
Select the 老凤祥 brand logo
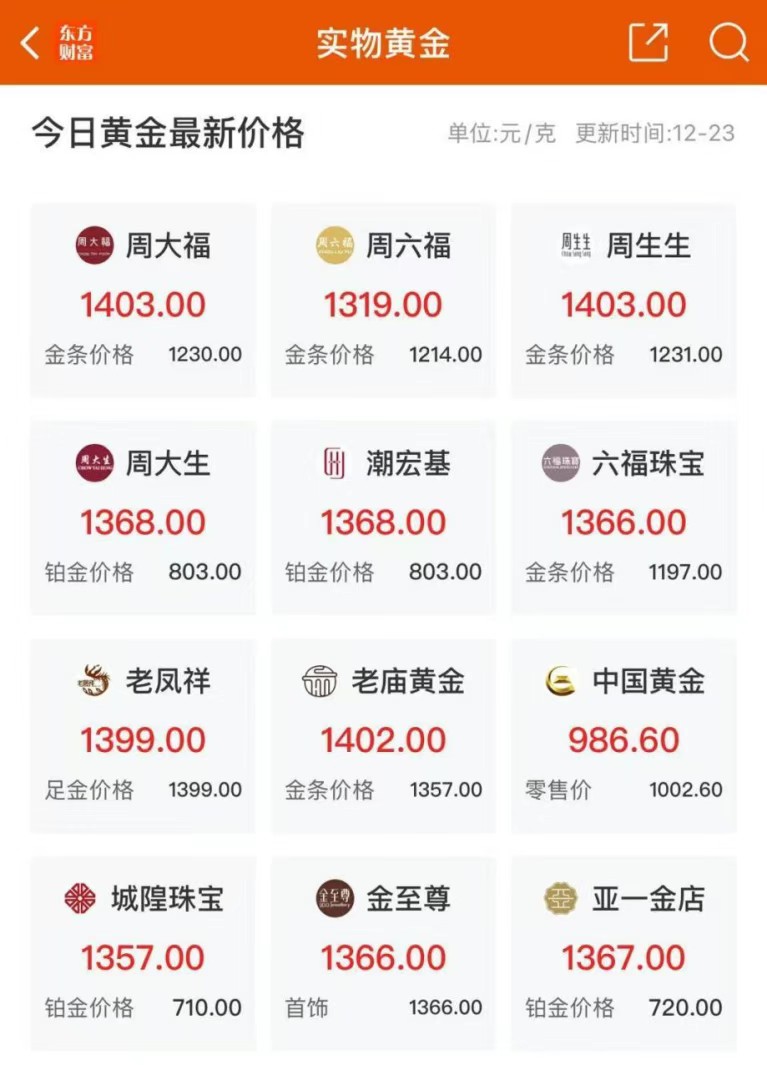pos(92,681)
